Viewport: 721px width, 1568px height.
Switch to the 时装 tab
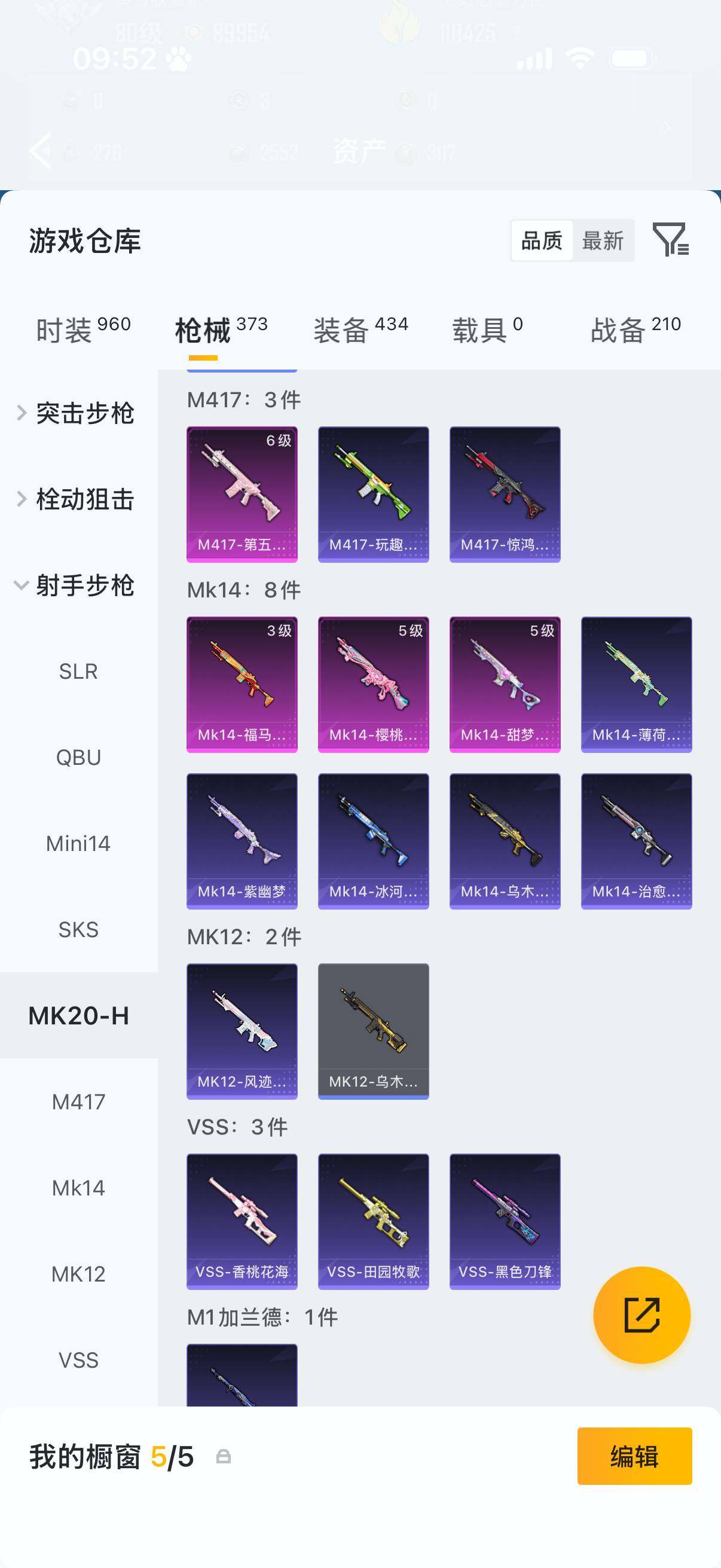[x=83, y=331]
